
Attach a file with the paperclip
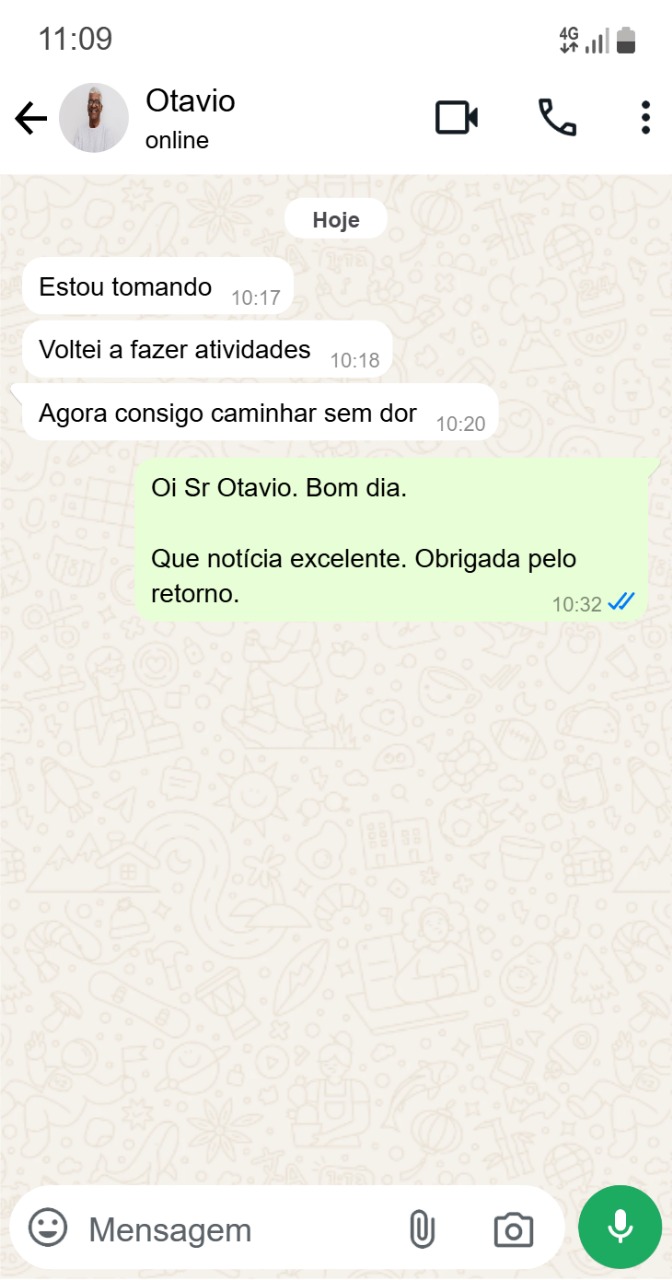[422, 1229]
